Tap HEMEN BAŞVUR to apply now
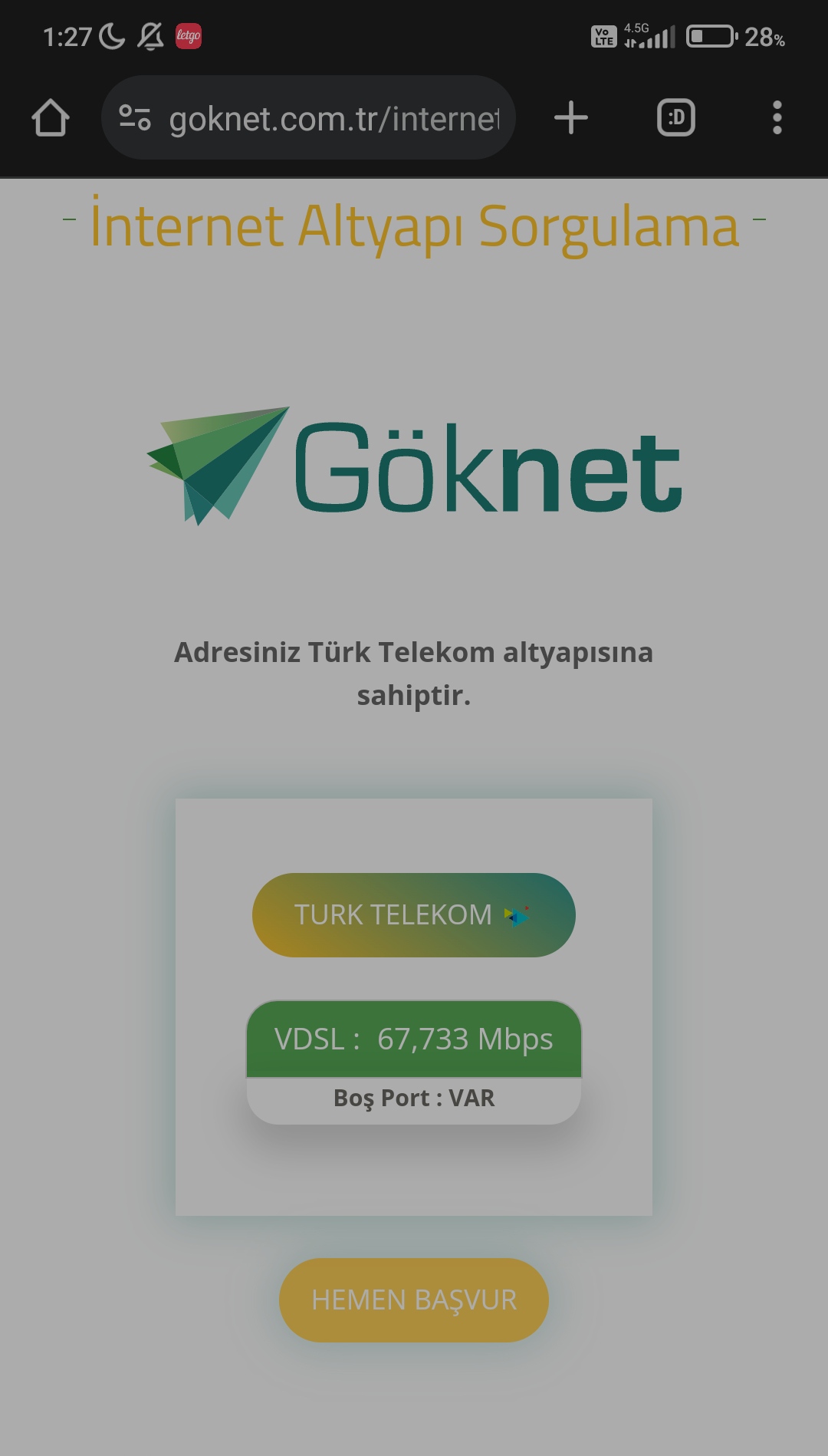This screenshot has width=828, height=1456. pos(413,1300)
